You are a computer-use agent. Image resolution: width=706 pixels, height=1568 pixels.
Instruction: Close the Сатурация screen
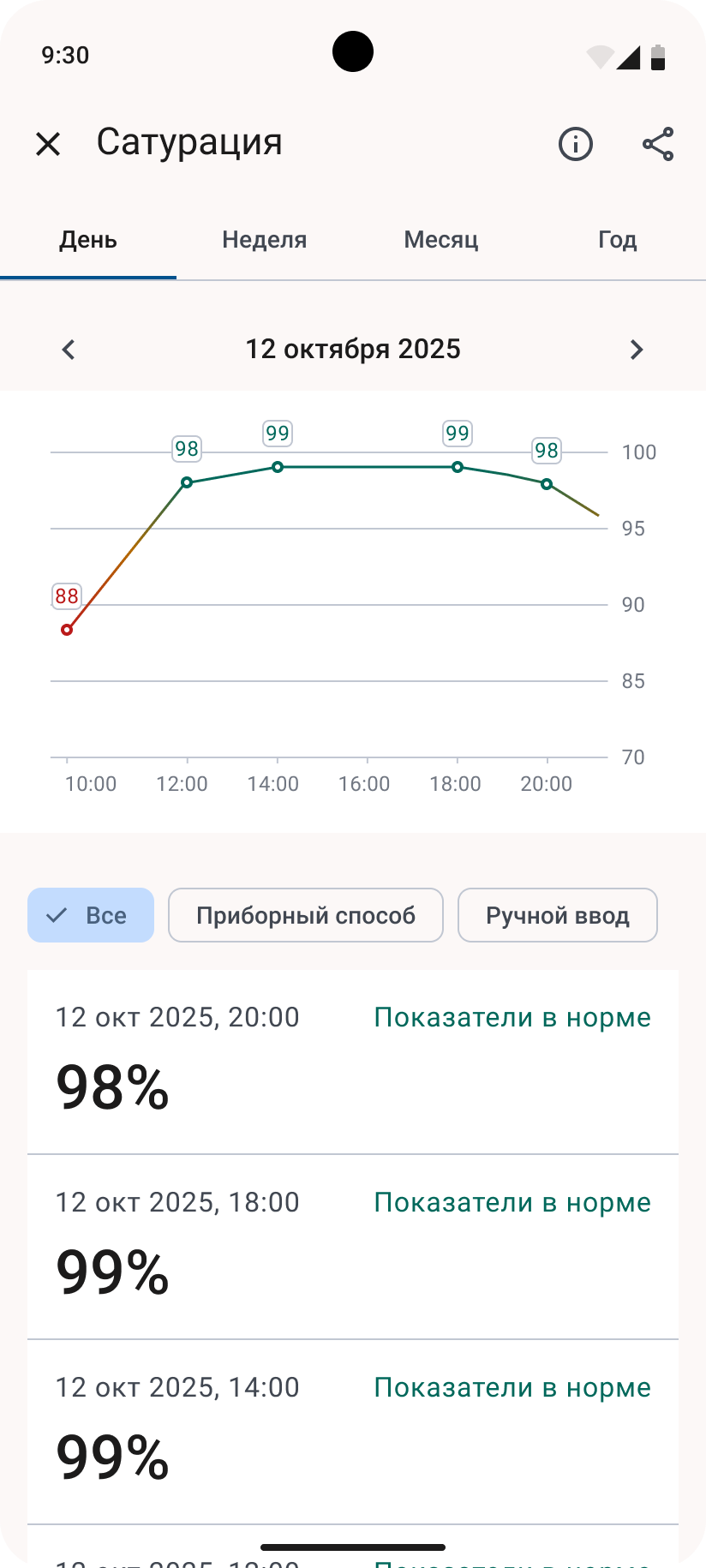point(48,144)
